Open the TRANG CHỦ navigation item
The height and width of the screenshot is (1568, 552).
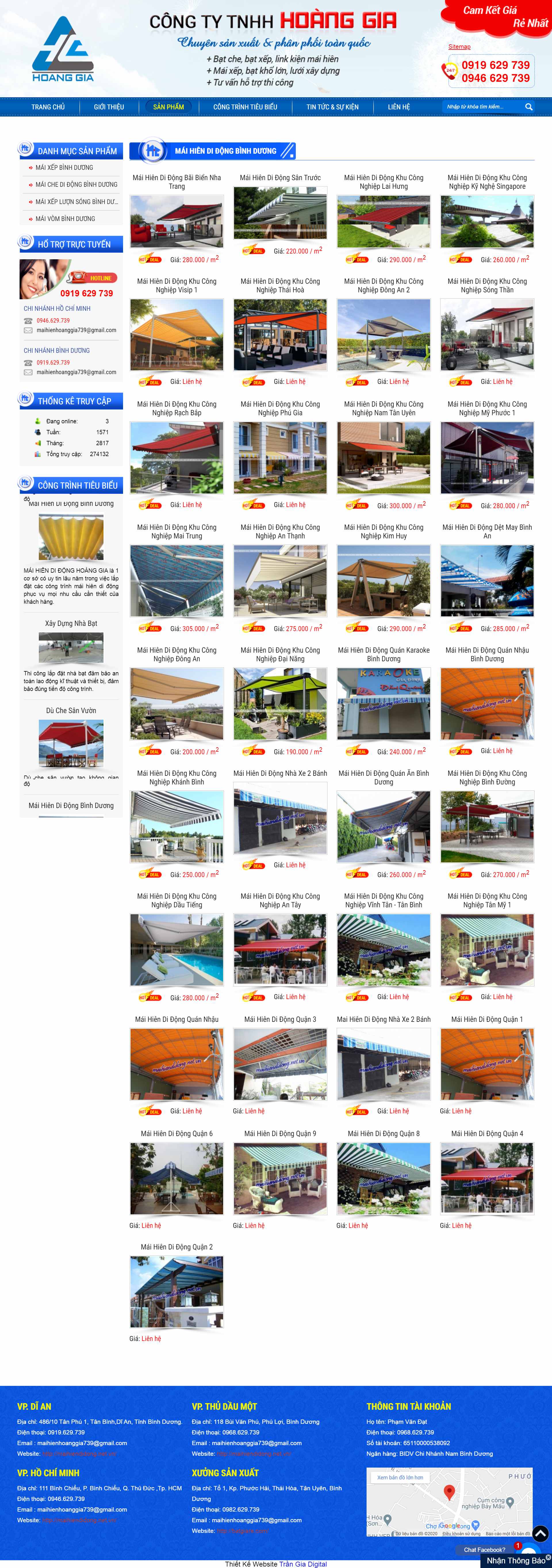(x=48, y=107)
